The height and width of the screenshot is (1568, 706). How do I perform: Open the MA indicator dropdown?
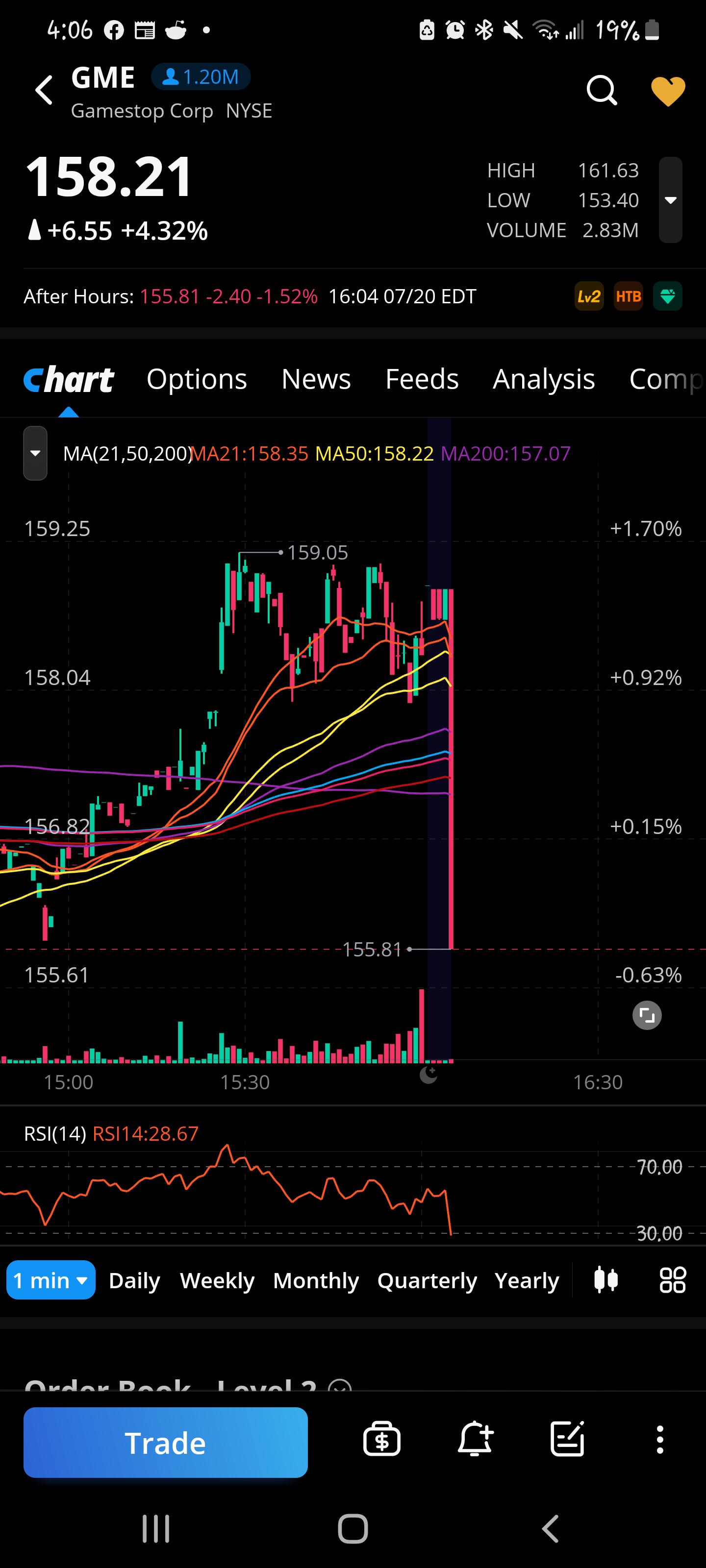[x=35, y=453]
